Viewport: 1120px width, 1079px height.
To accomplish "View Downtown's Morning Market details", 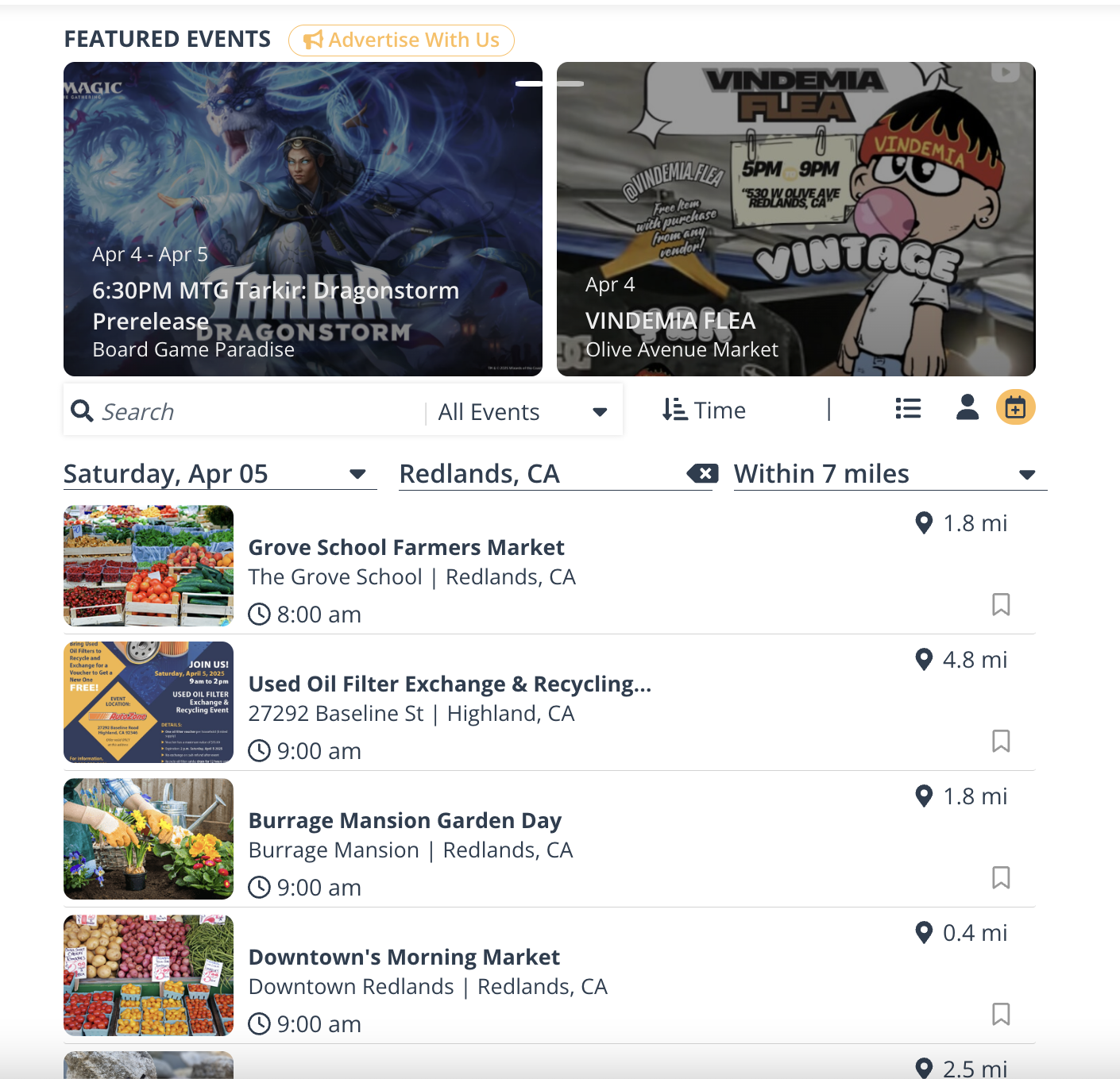I will [404, 958].
